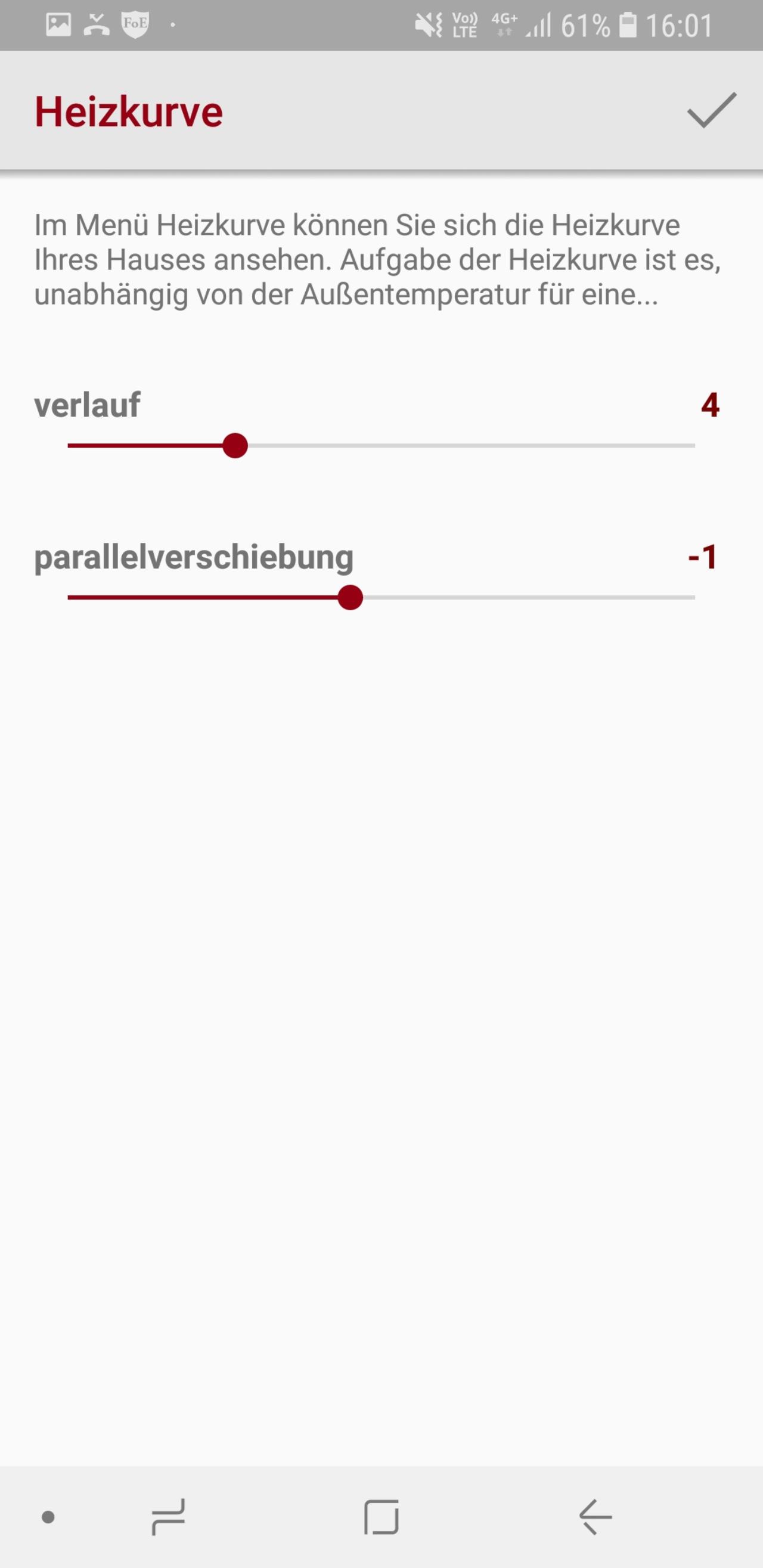Tap the parallelverschiebung slider track
Viewport: 763px width, 1568px height.
tap(381, 597)
